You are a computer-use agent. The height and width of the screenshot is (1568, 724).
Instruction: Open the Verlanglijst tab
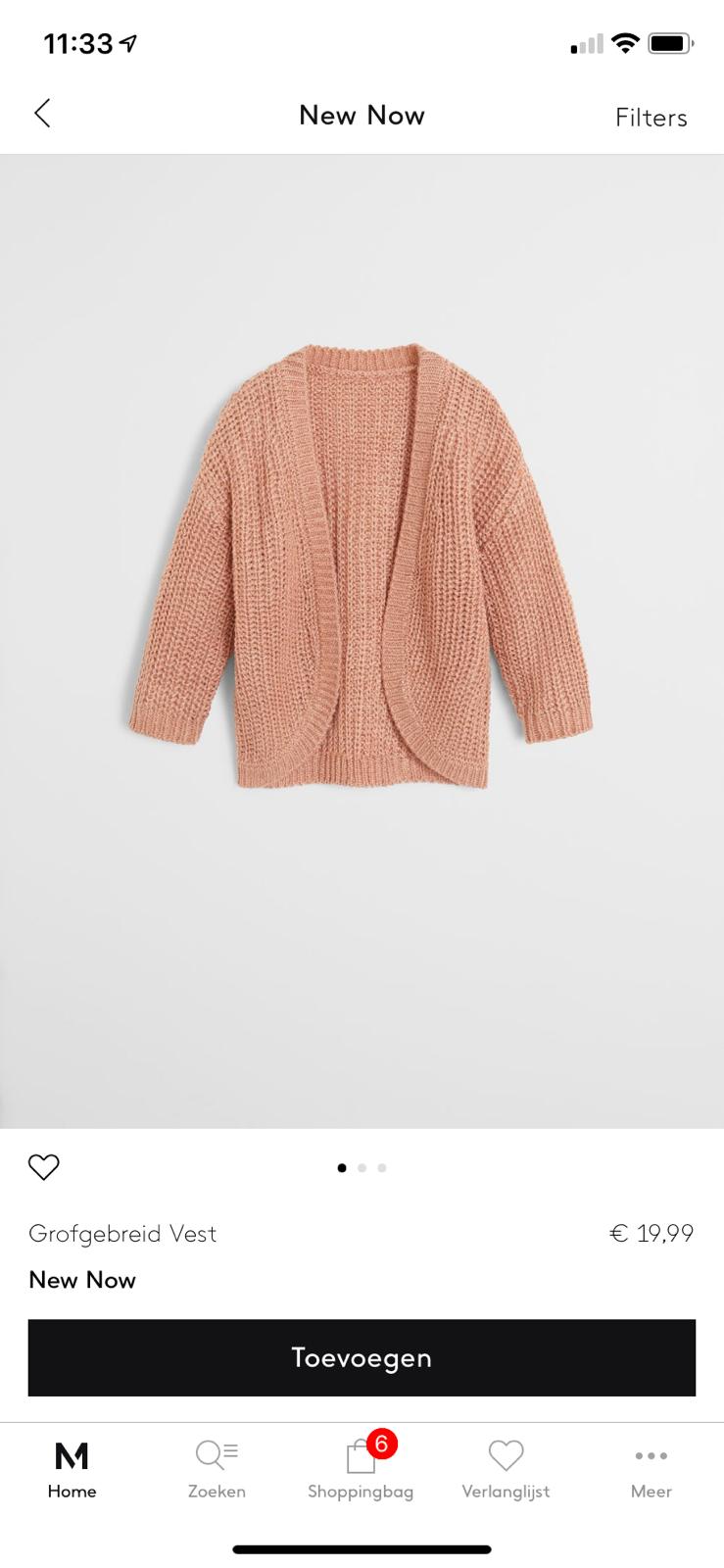(506, 1470)
